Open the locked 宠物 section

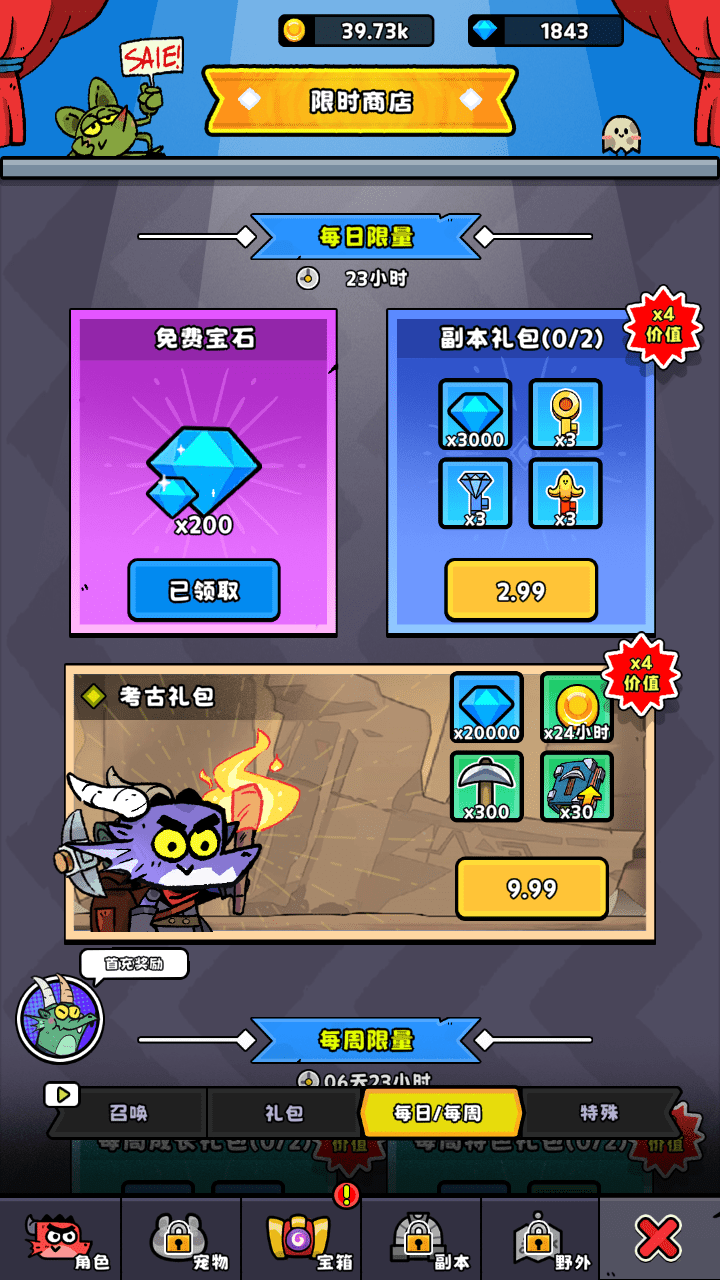pyautogui.click(x=180, y=1240)
